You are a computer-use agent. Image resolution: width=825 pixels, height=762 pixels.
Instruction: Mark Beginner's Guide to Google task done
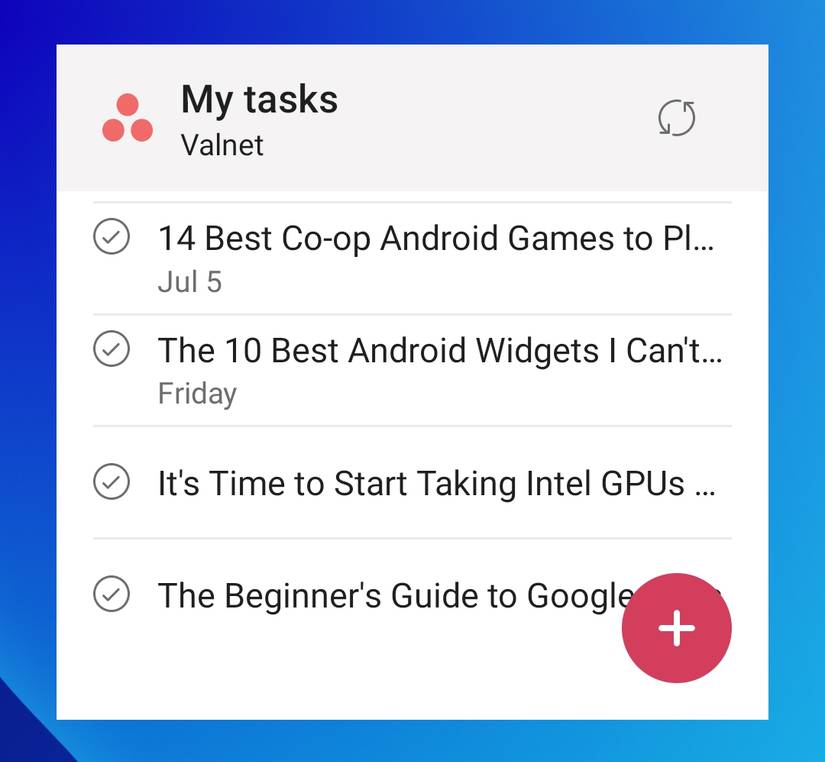coord(111,595)
